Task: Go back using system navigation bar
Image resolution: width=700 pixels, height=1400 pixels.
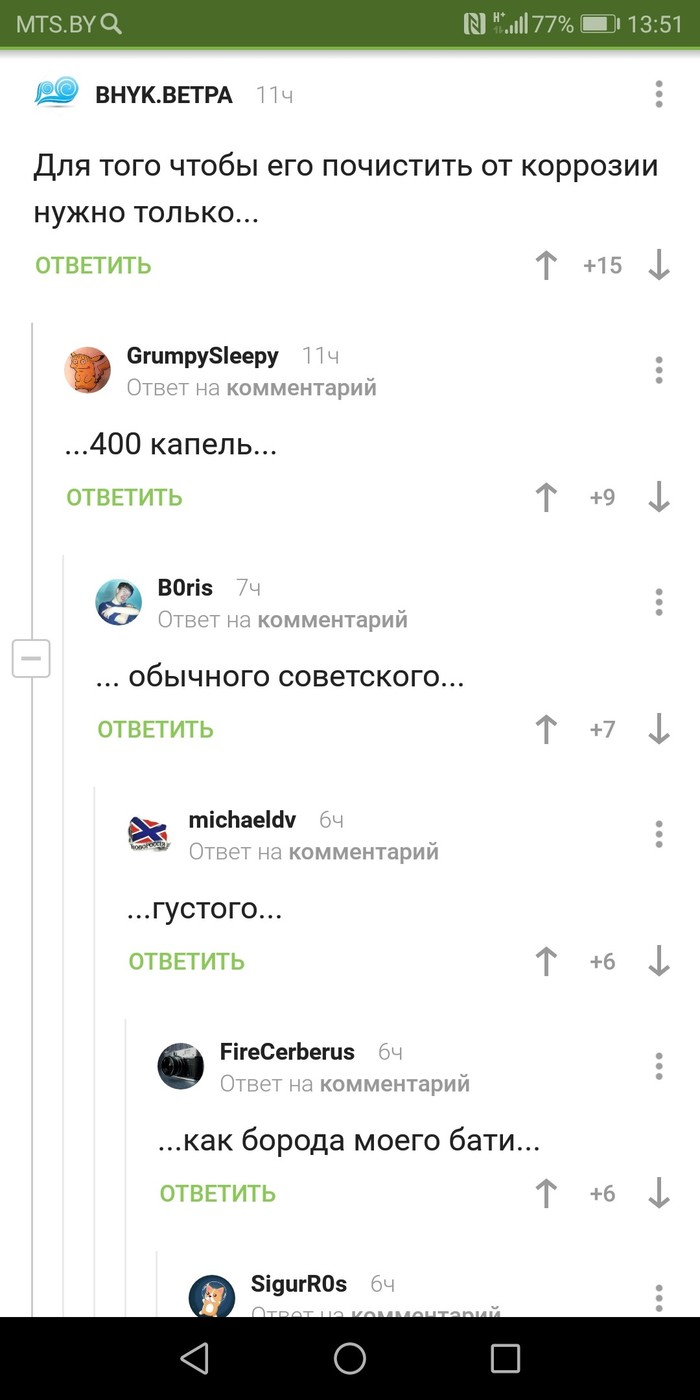Action: (x=194, y=1358)
